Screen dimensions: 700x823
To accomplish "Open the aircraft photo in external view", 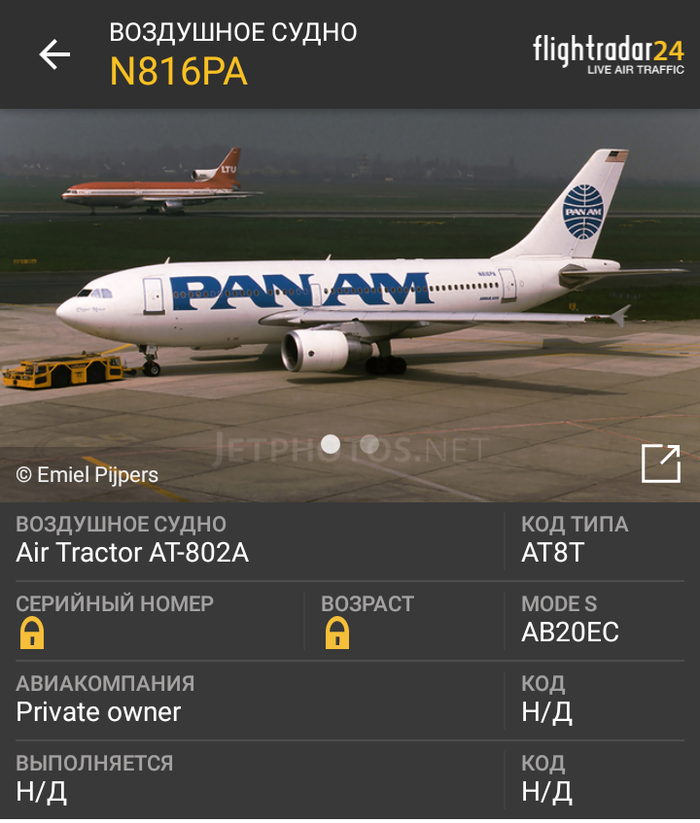I will click(660, 463).
